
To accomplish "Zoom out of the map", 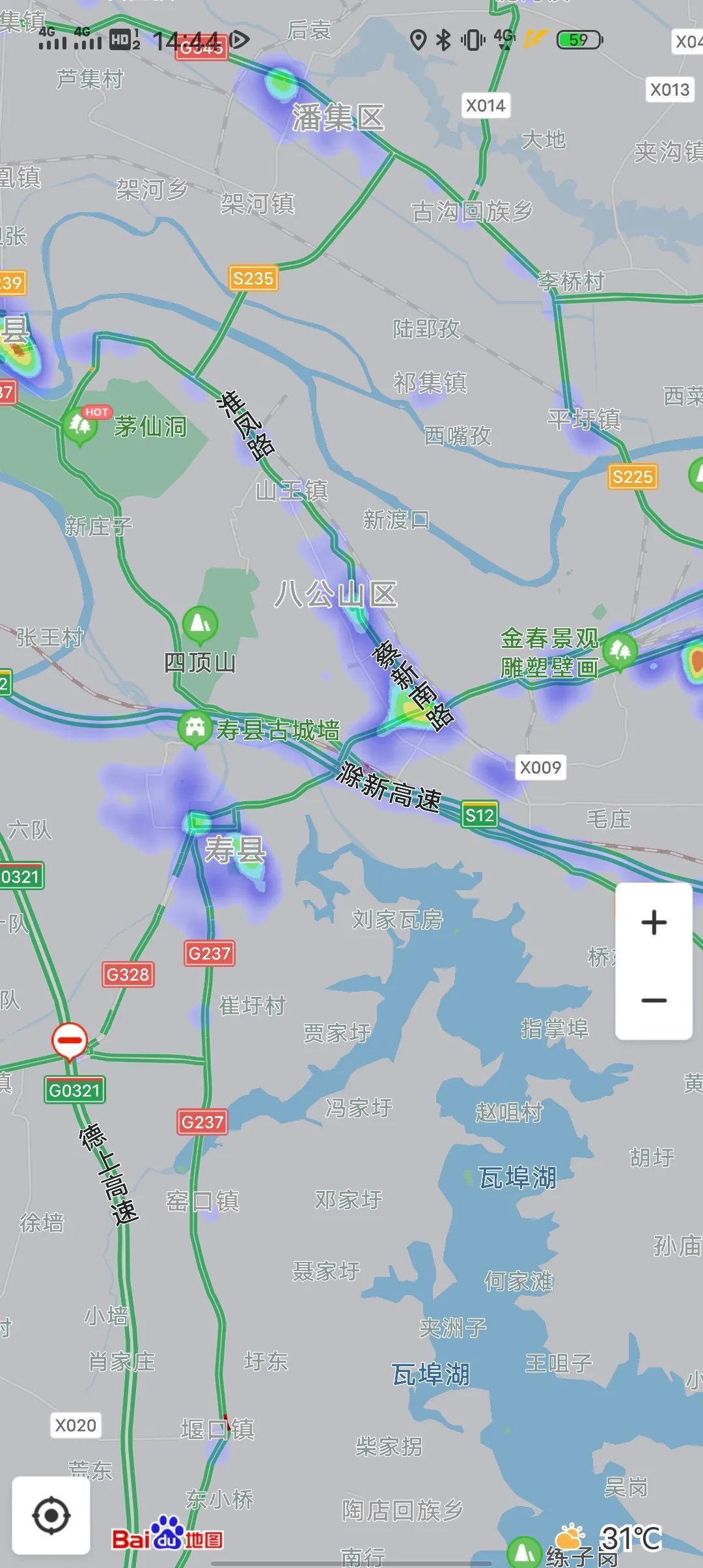I will [654, 1000].
